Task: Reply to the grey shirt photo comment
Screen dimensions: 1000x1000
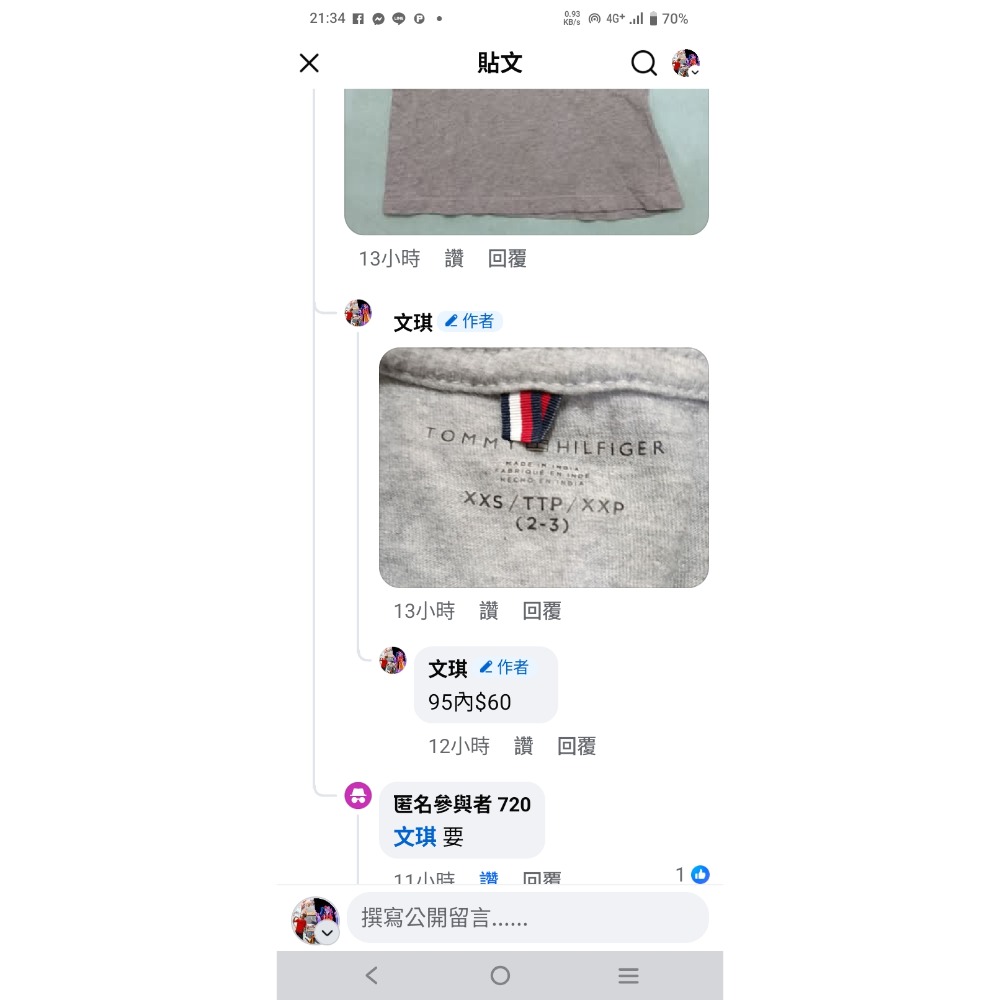Action: point(507,259)
